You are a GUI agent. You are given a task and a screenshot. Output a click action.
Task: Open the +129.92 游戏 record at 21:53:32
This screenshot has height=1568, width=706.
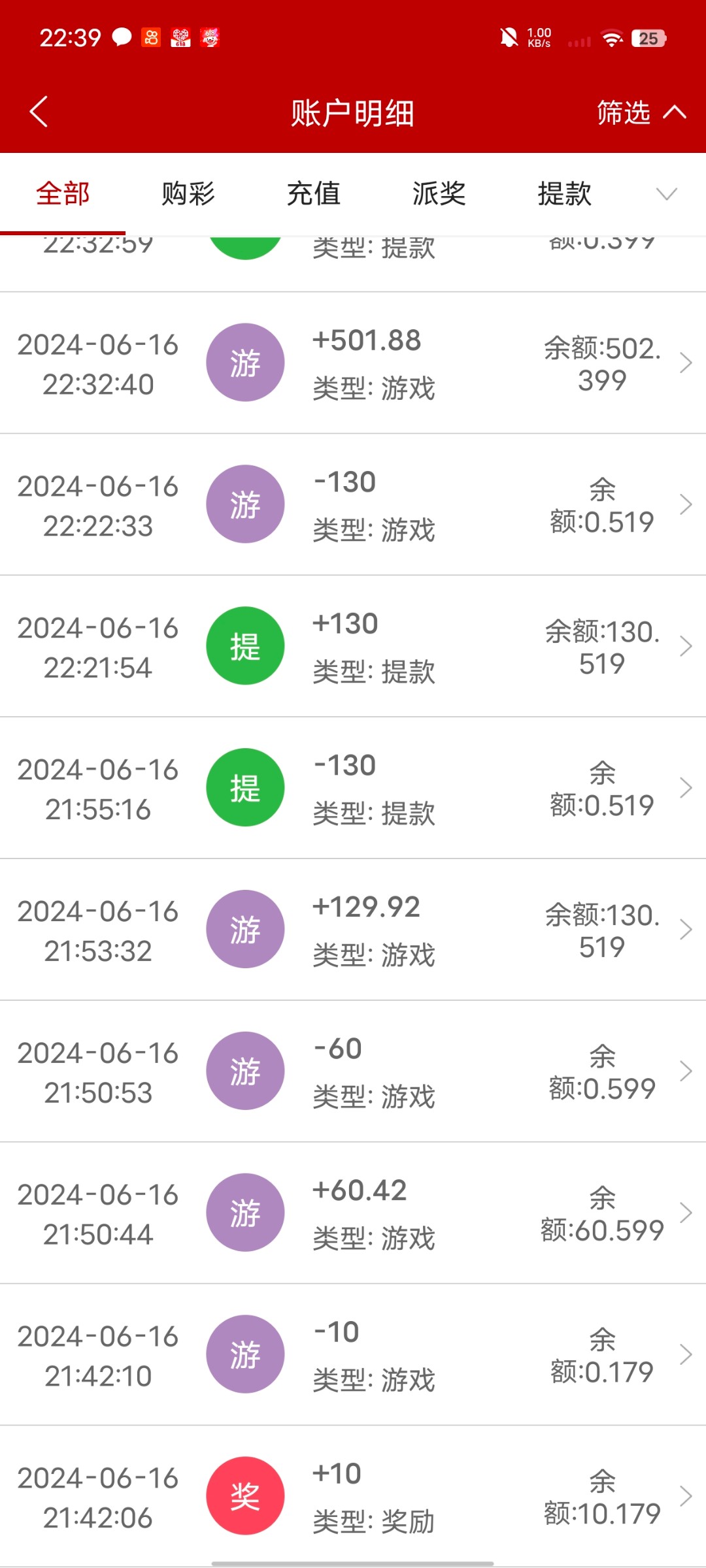pyautogui.click(x=353, y=930)
